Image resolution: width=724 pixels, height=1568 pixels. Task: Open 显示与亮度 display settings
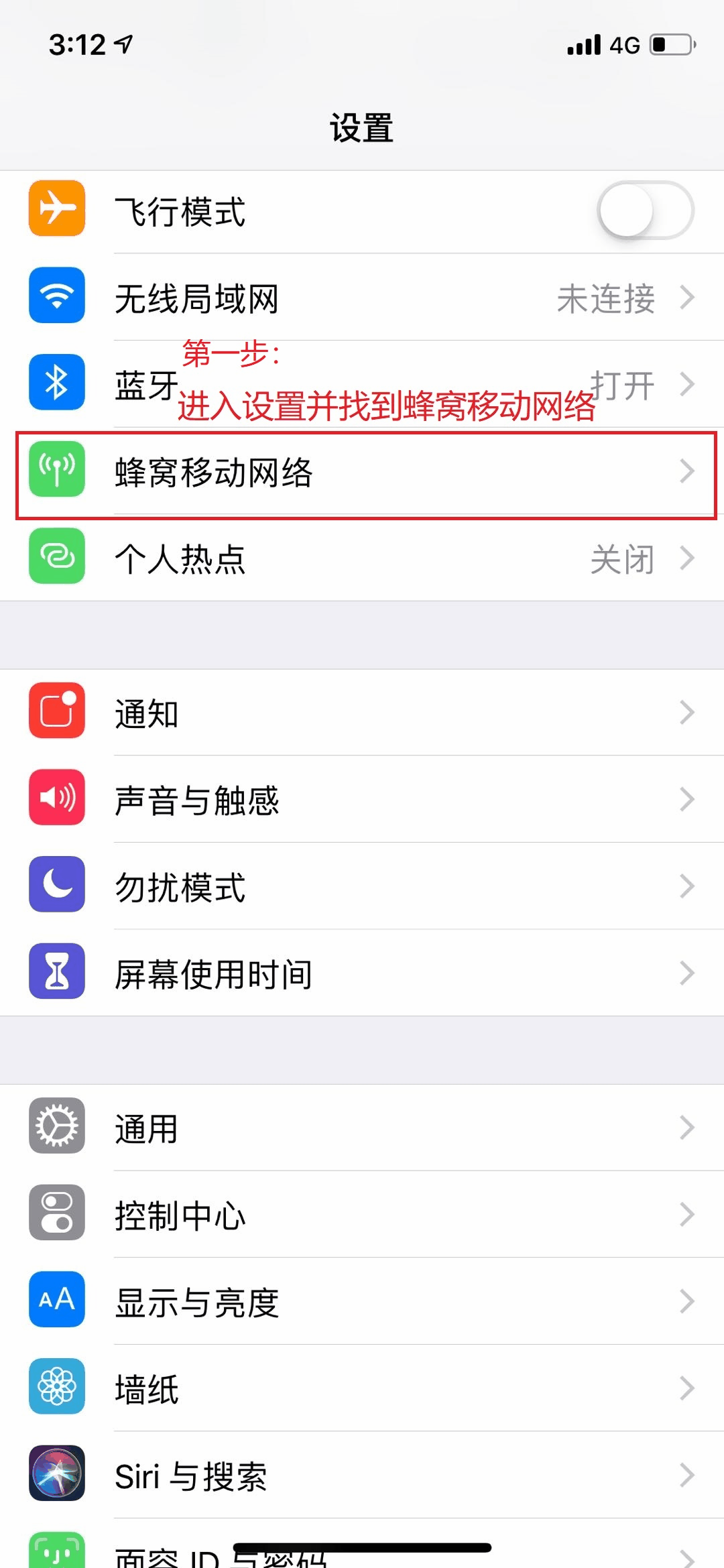[x=362, y=1302]
